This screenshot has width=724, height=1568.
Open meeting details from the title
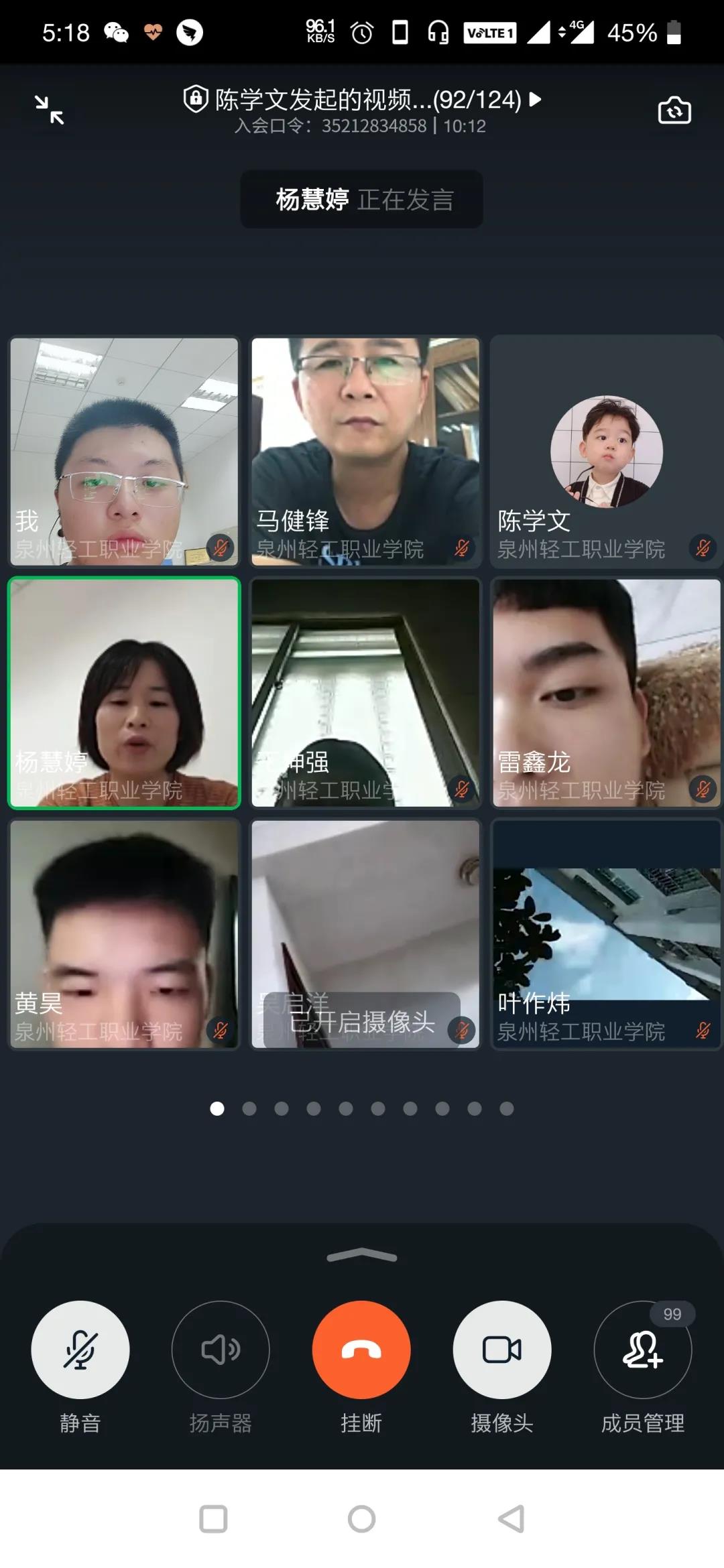coord(362,101)
